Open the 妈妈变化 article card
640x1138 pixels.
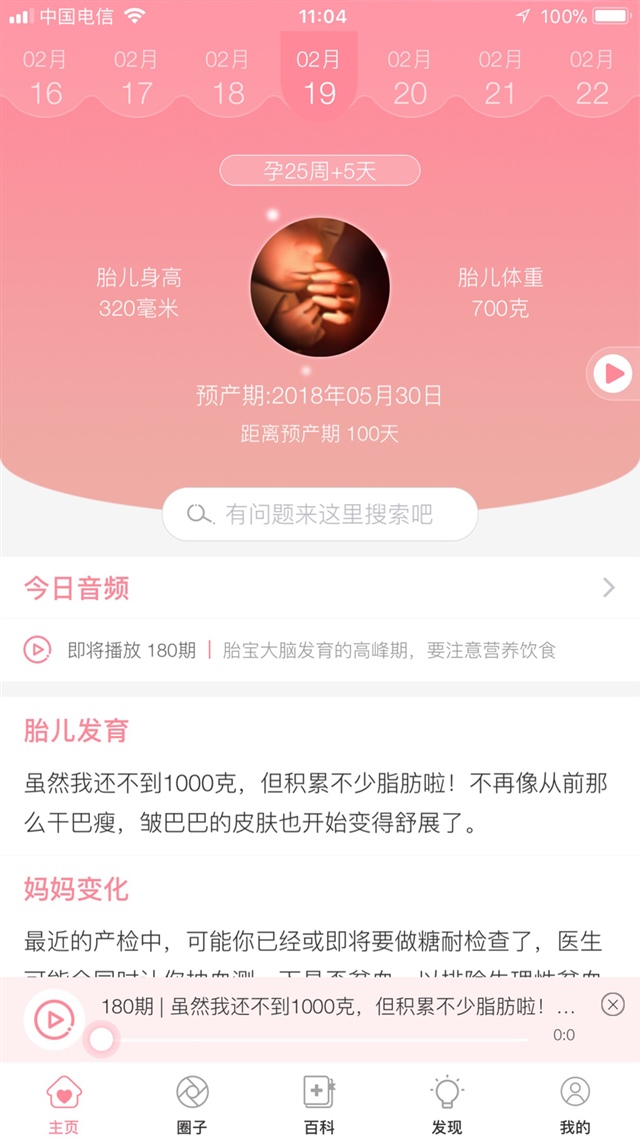(x=320, y=920)
